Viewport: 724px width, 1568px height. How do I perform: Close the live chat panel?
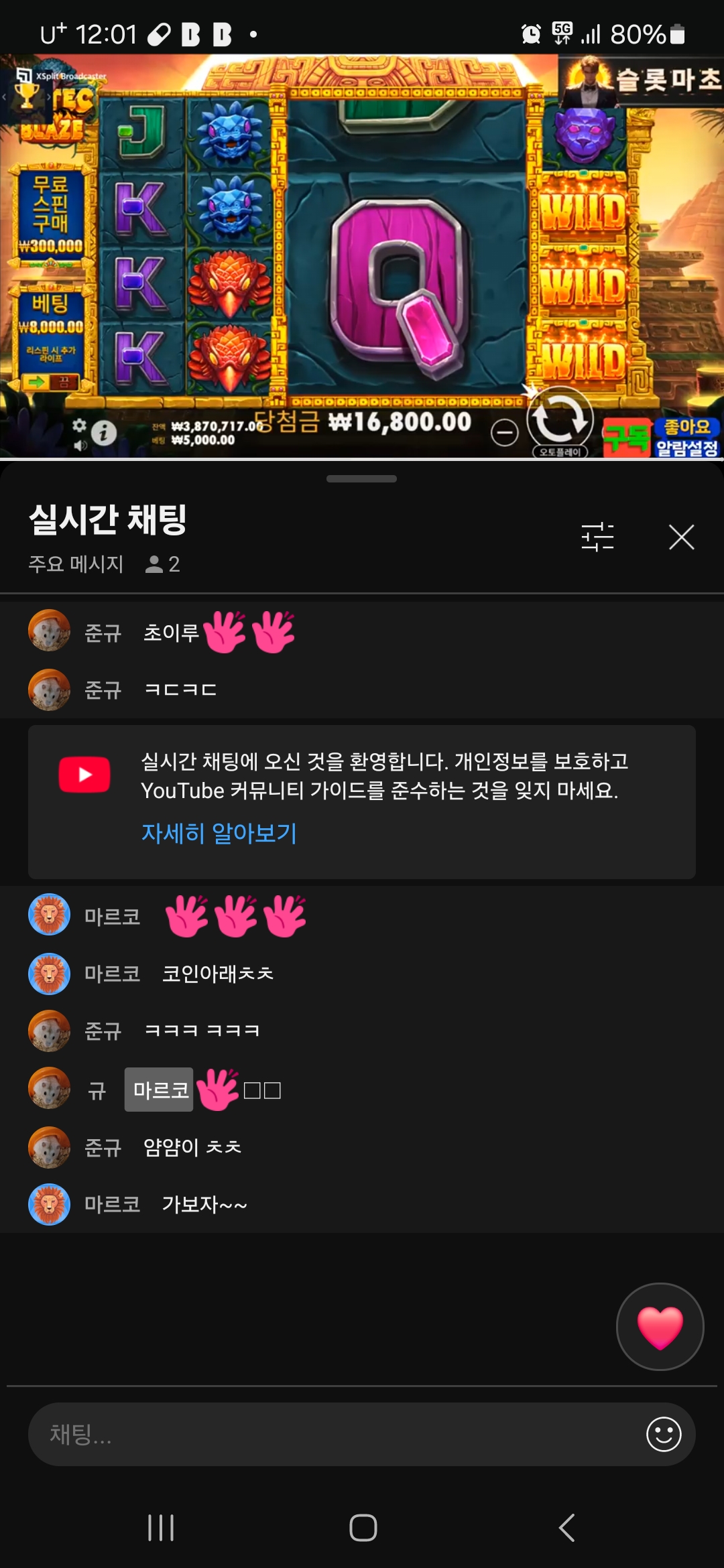pyautogui.click(x=681, y=537)
